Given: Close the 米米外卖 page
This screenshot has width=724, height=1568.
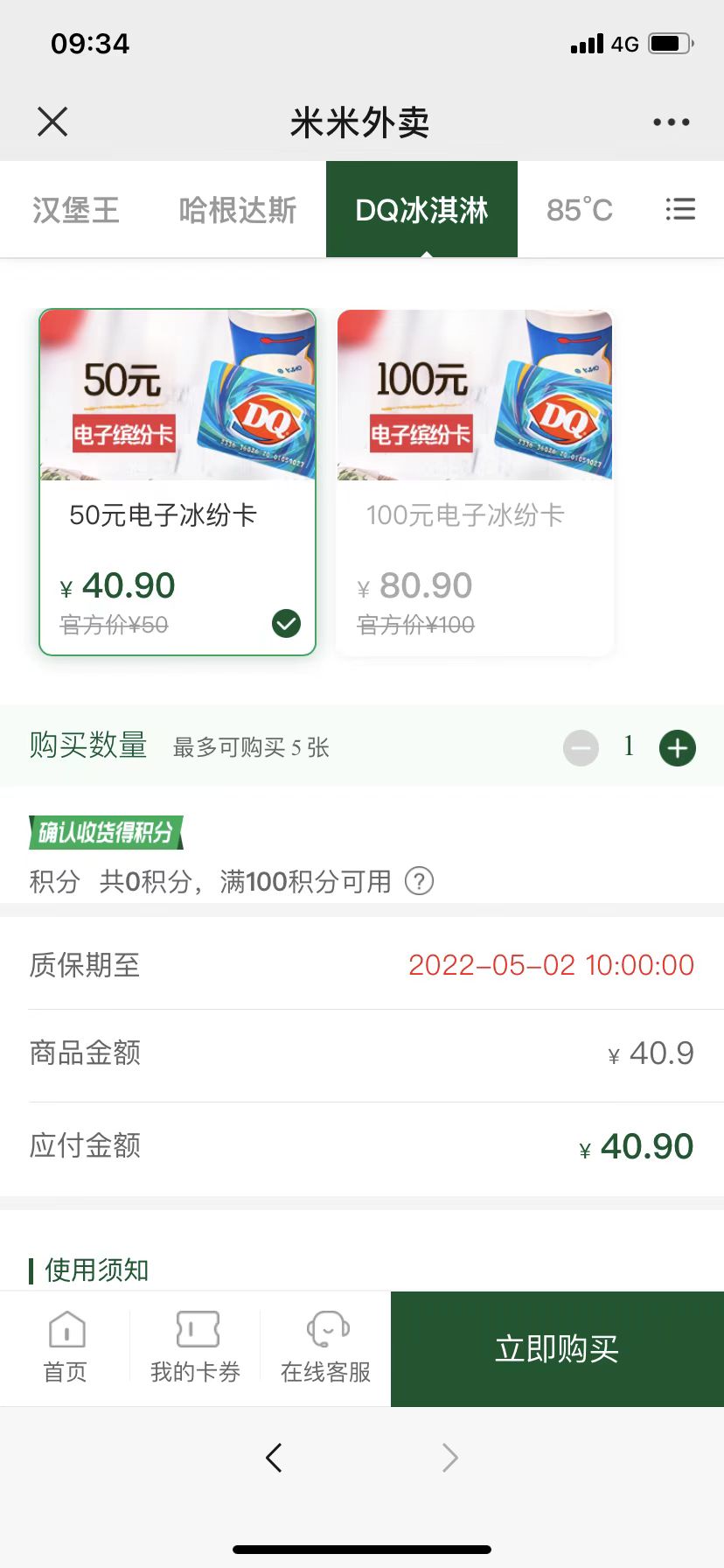Looking at the screenshot, I should click(52, 122).
